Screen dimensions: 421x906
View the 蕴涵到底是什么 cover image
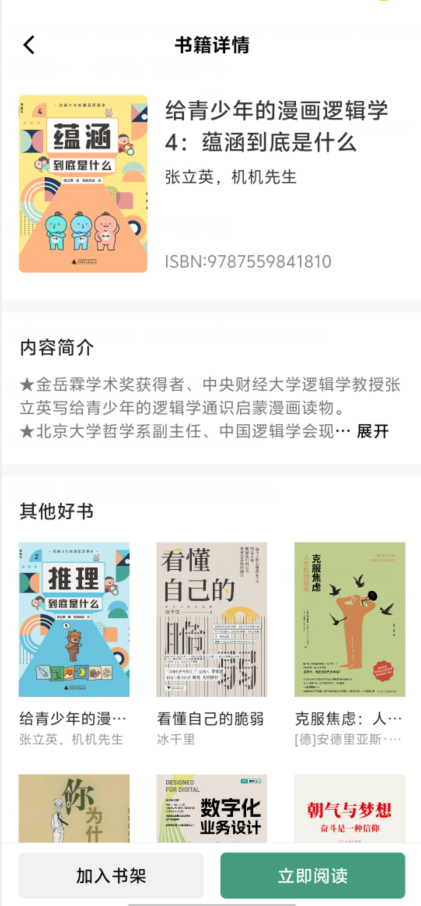83,184
